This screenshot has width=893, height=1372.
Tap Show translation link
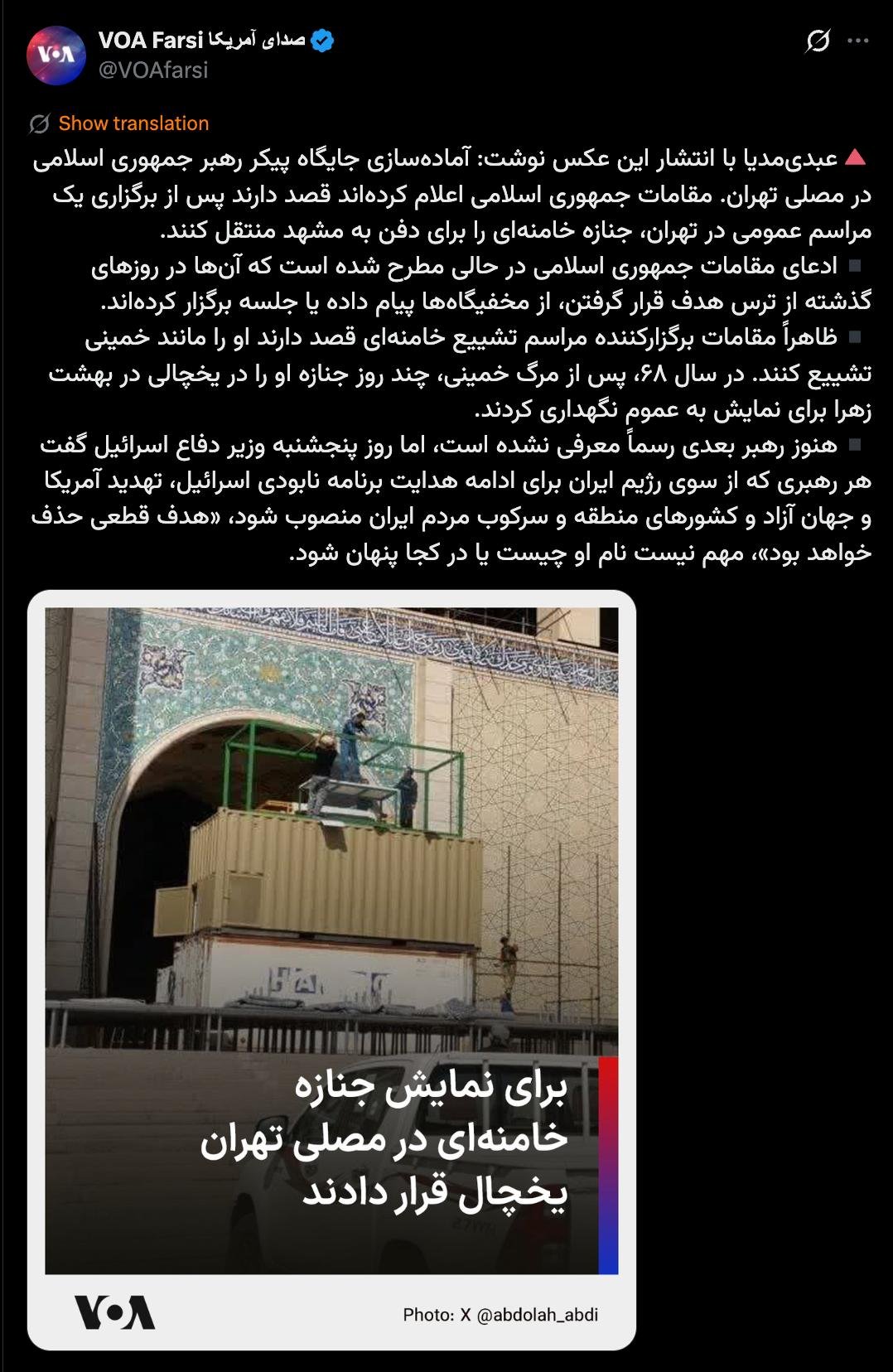coord(133,123)
